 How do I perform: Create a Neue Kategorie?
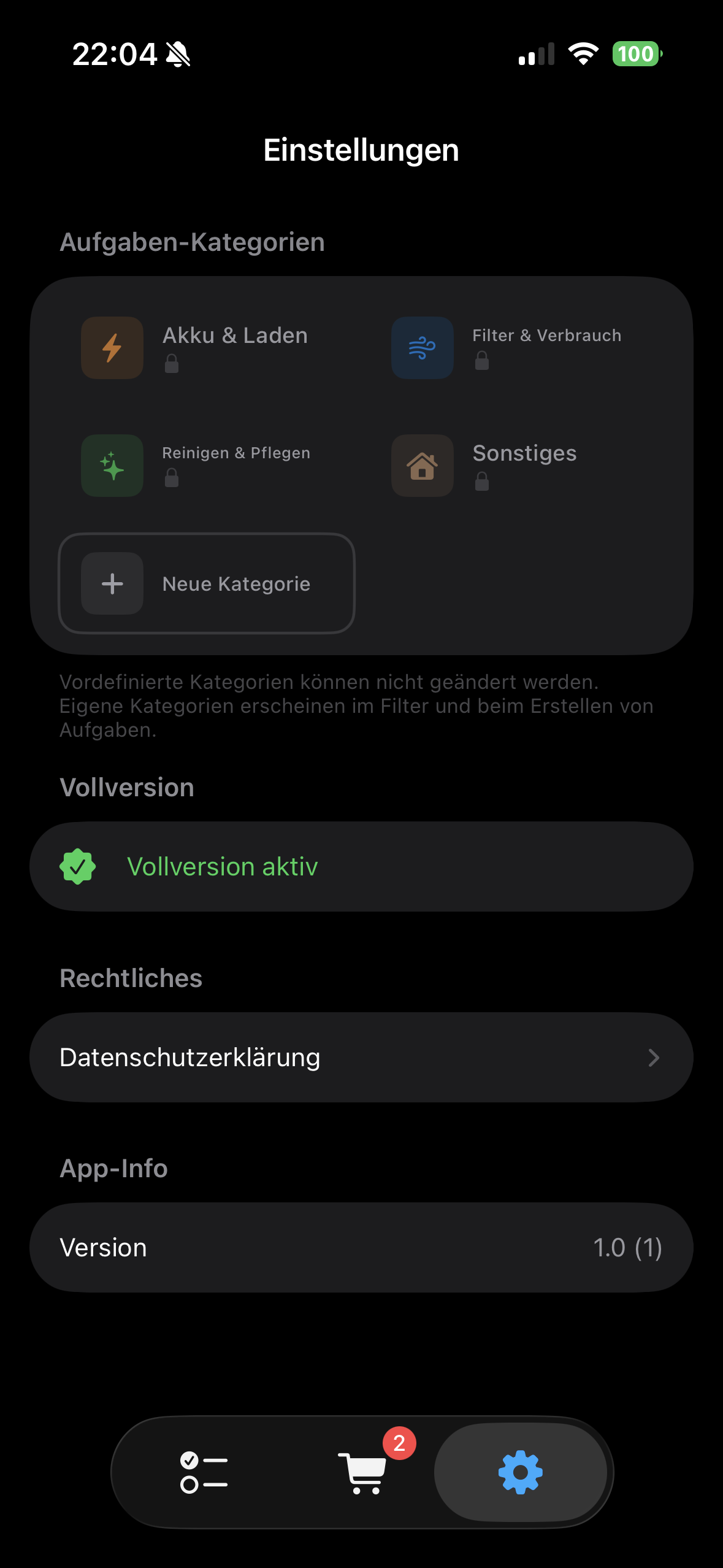[x=207, y=583]
